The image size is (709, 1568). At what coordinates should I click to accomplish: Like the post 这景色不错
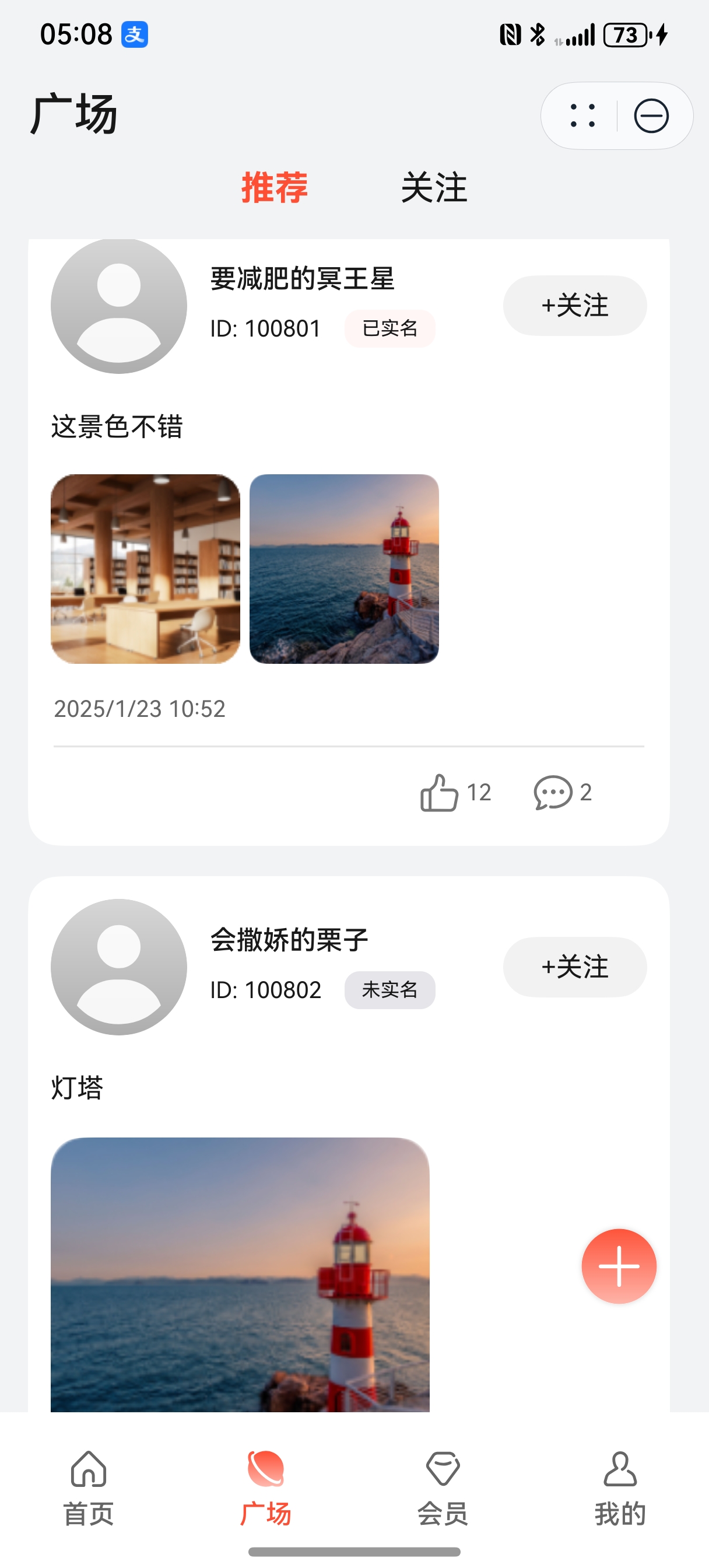coord(440,793)
